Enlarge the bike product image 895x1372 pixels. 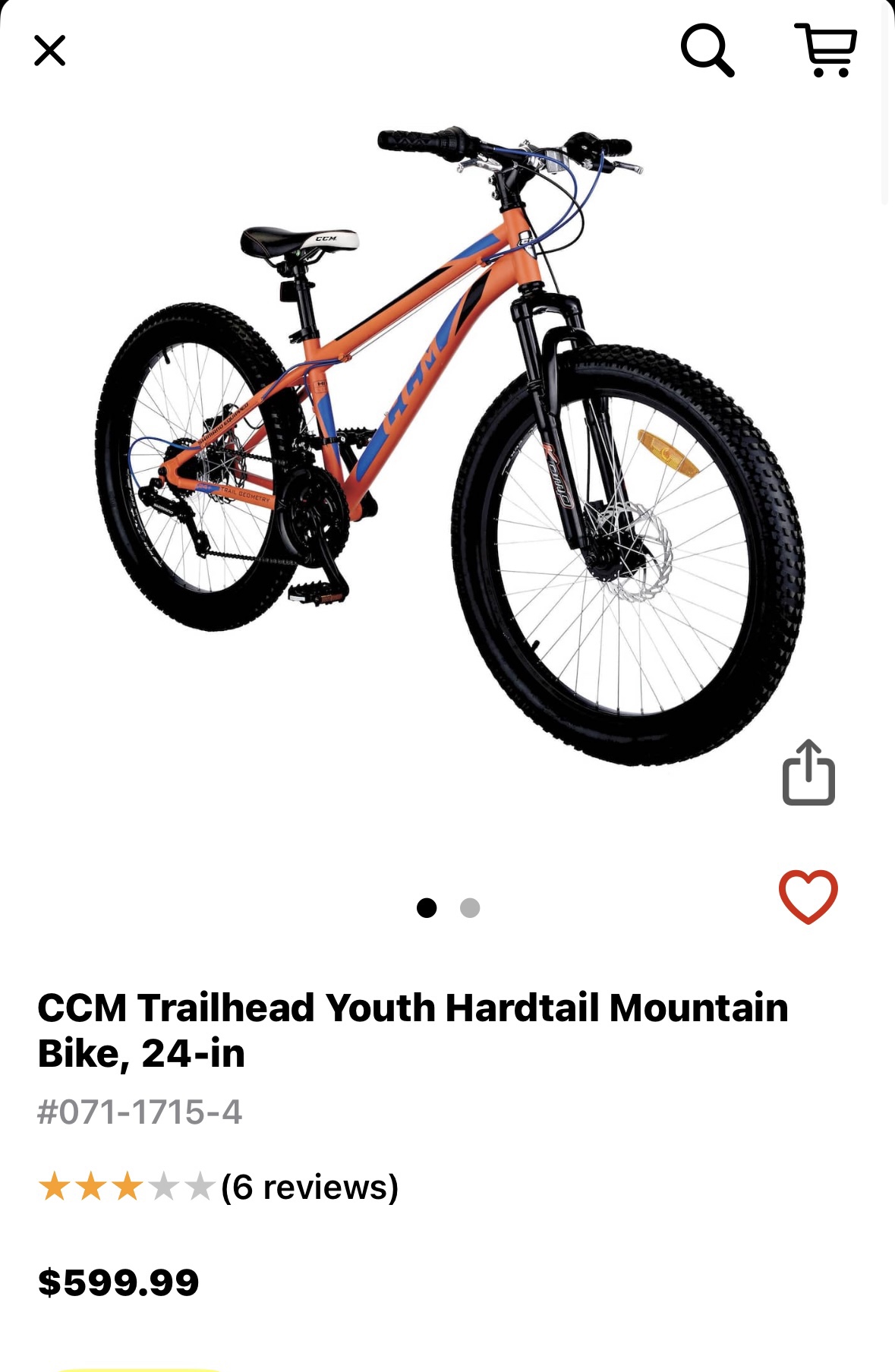448,448
